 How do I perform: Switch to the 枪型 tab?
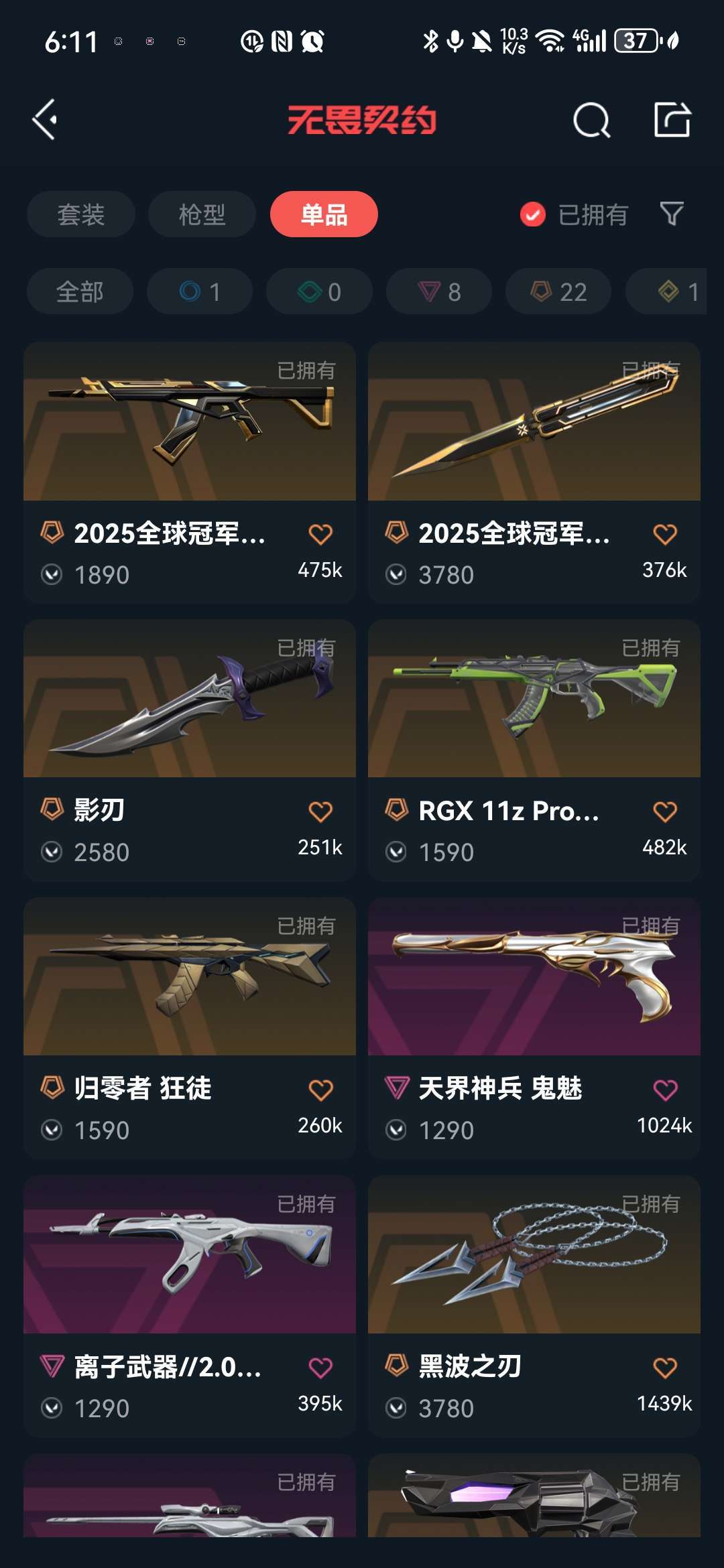click(202, 214)
